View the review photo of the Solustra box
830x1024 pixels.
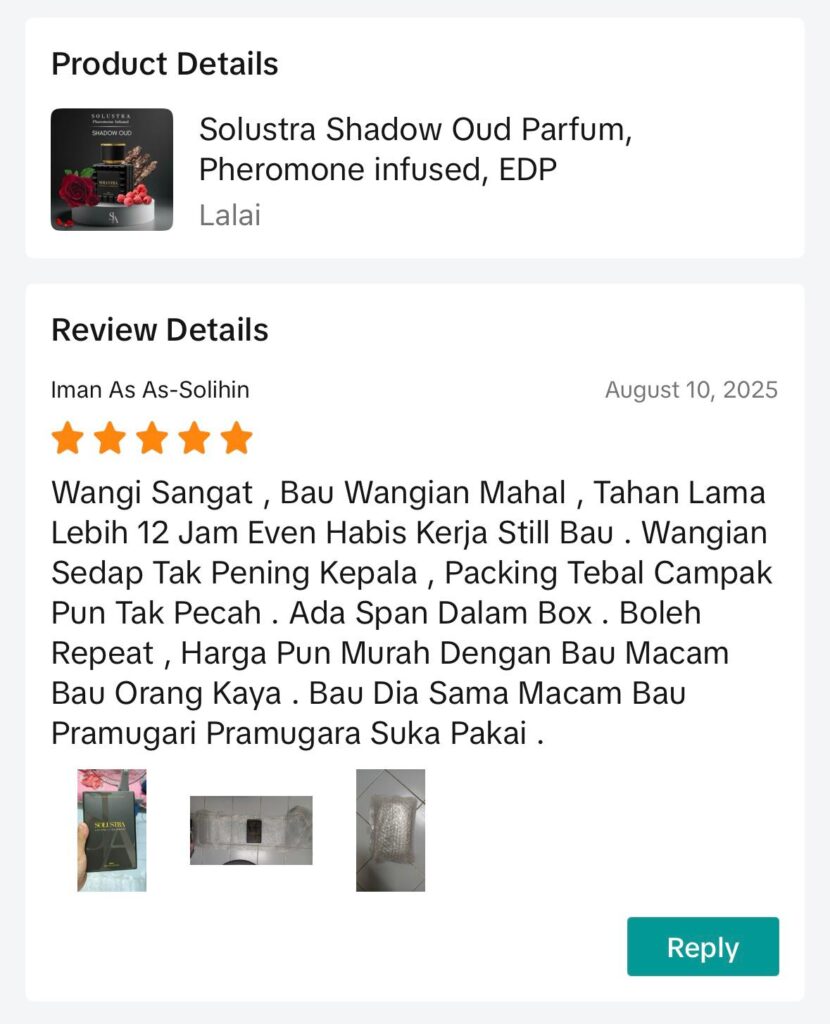click(112, 829)
